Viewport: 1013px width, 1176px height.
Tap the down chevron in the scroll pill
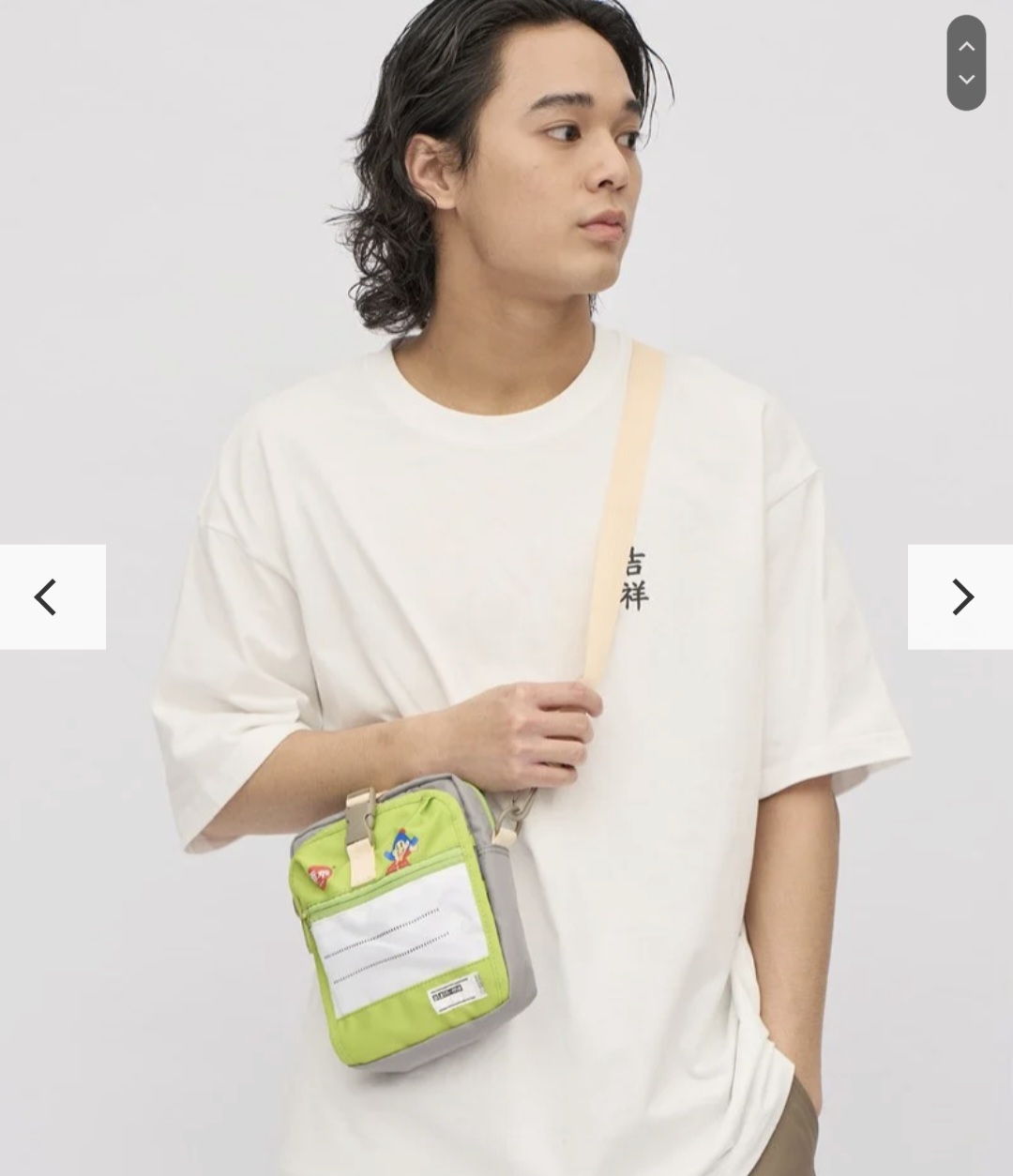pyautogui.click(x=966, y=80)
